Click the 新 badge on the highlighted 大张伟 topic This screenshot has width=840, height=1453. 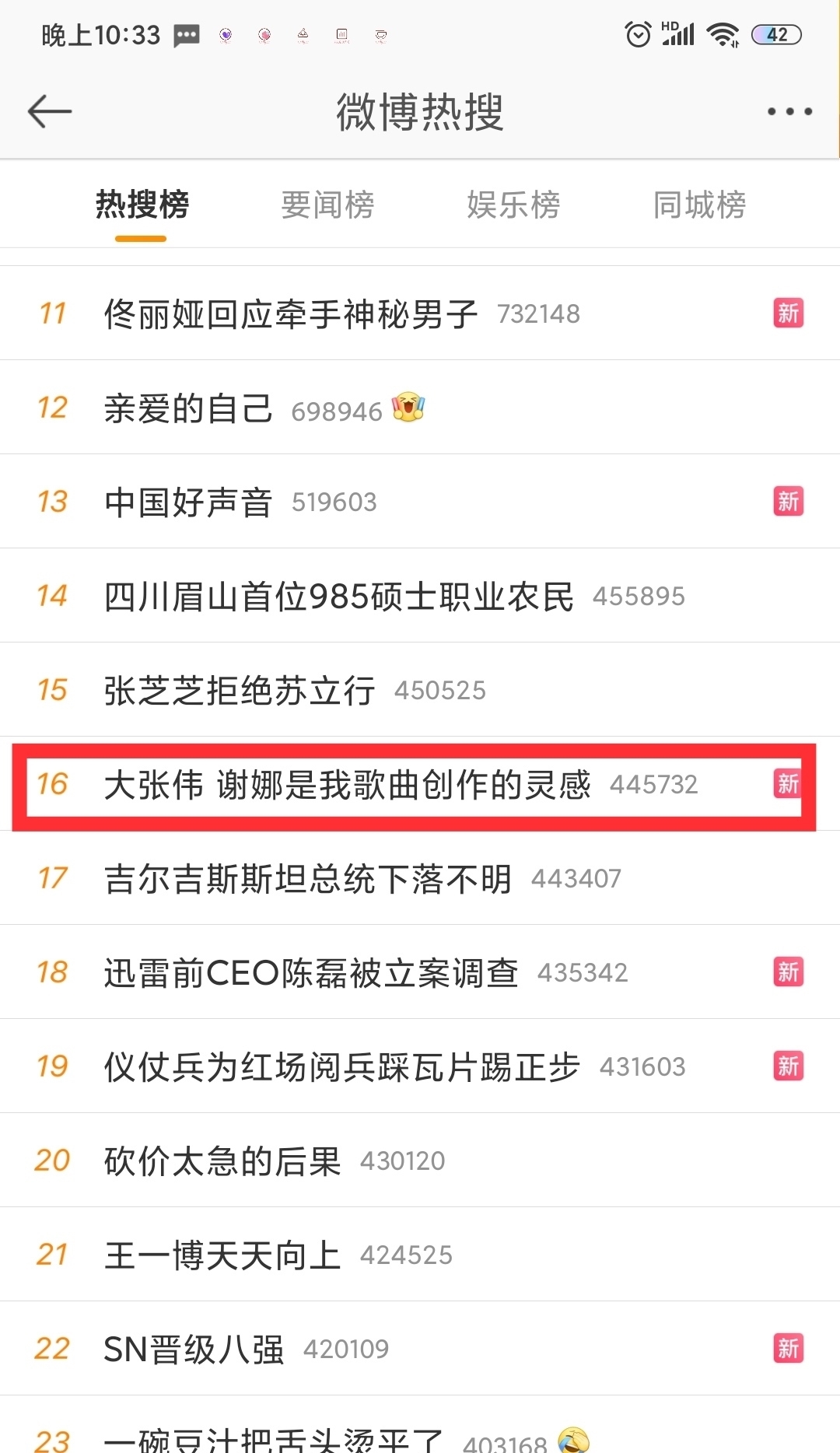click(788, 785)
